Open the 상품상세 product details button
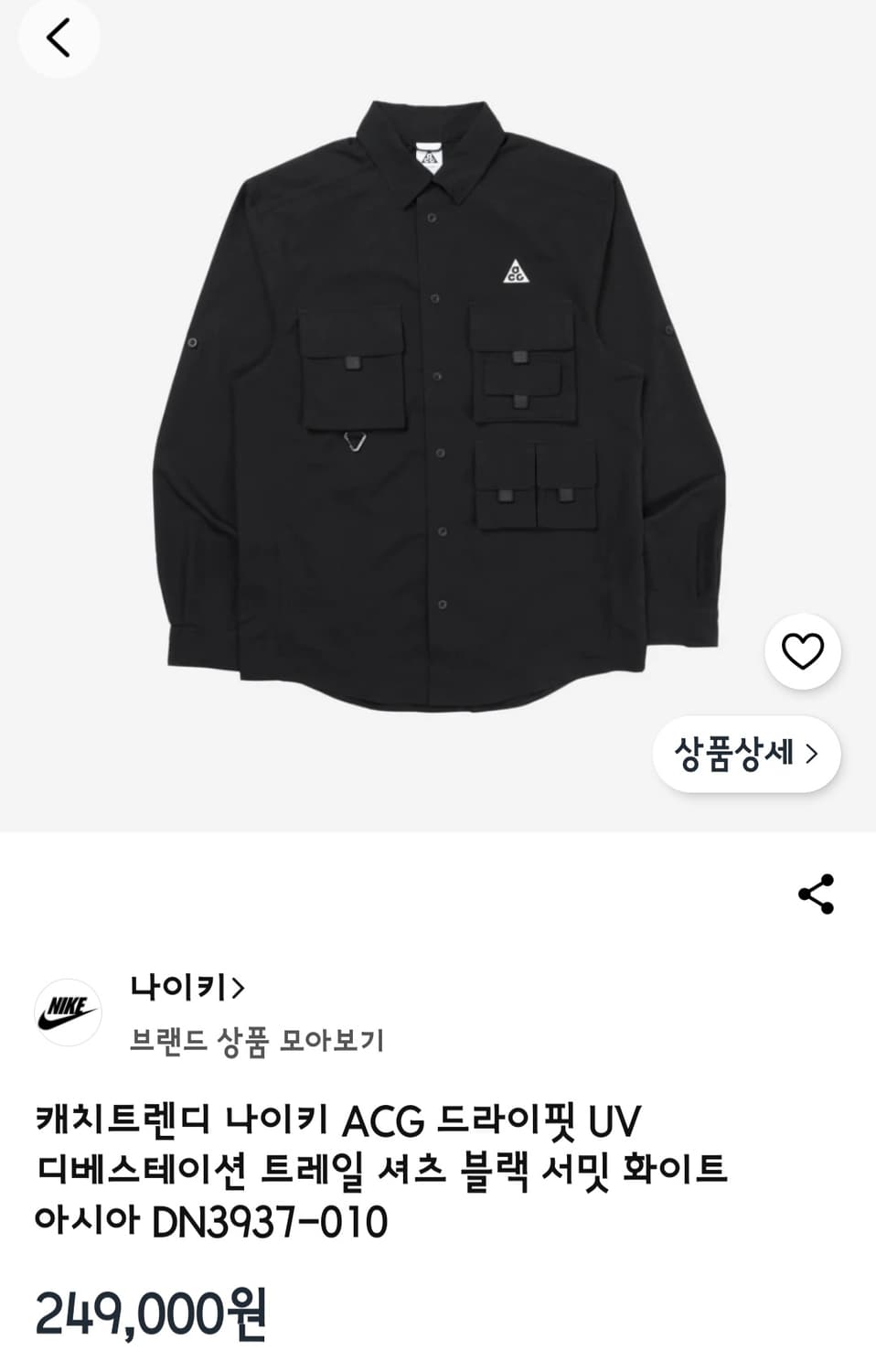 747,752
